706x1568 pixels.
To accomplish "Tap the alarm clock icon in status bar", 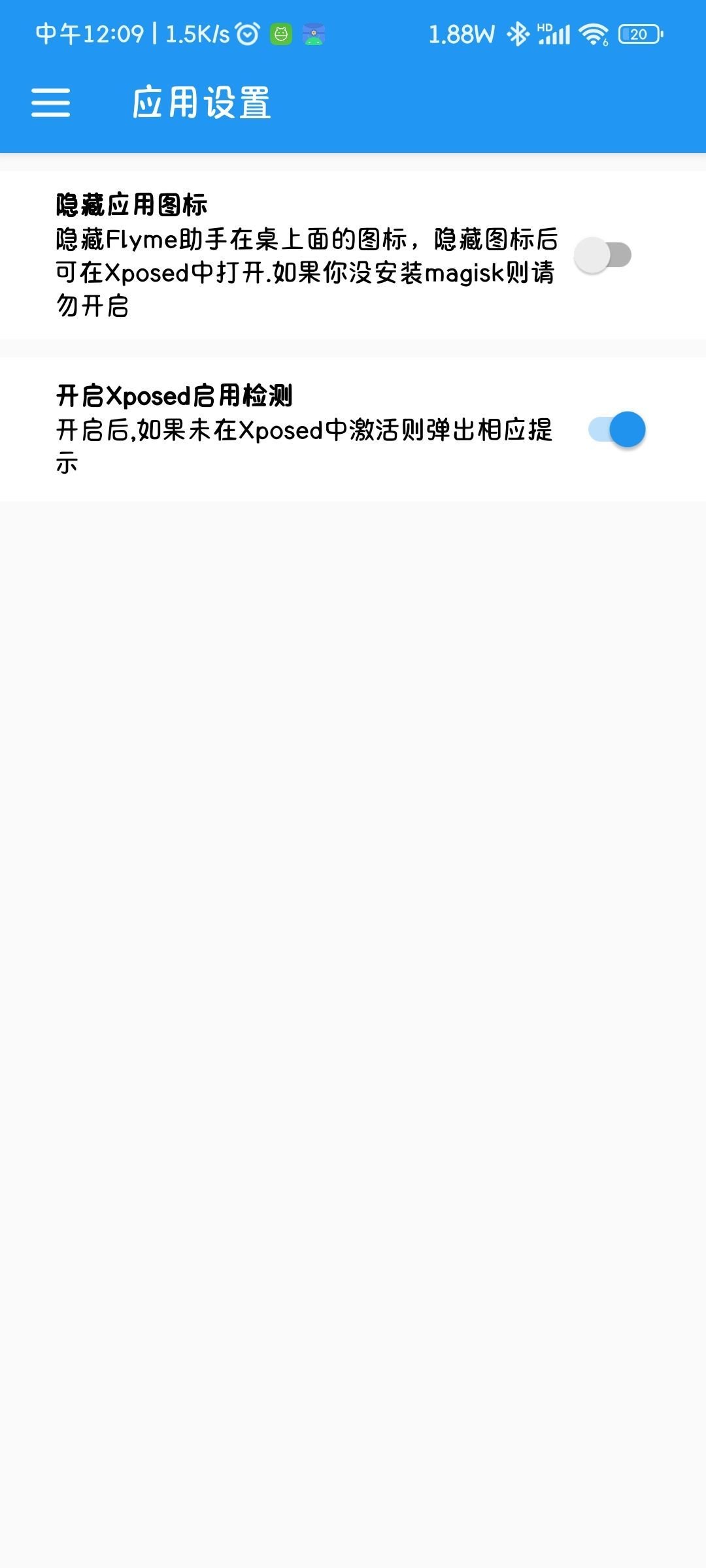I will pos(247,34).
